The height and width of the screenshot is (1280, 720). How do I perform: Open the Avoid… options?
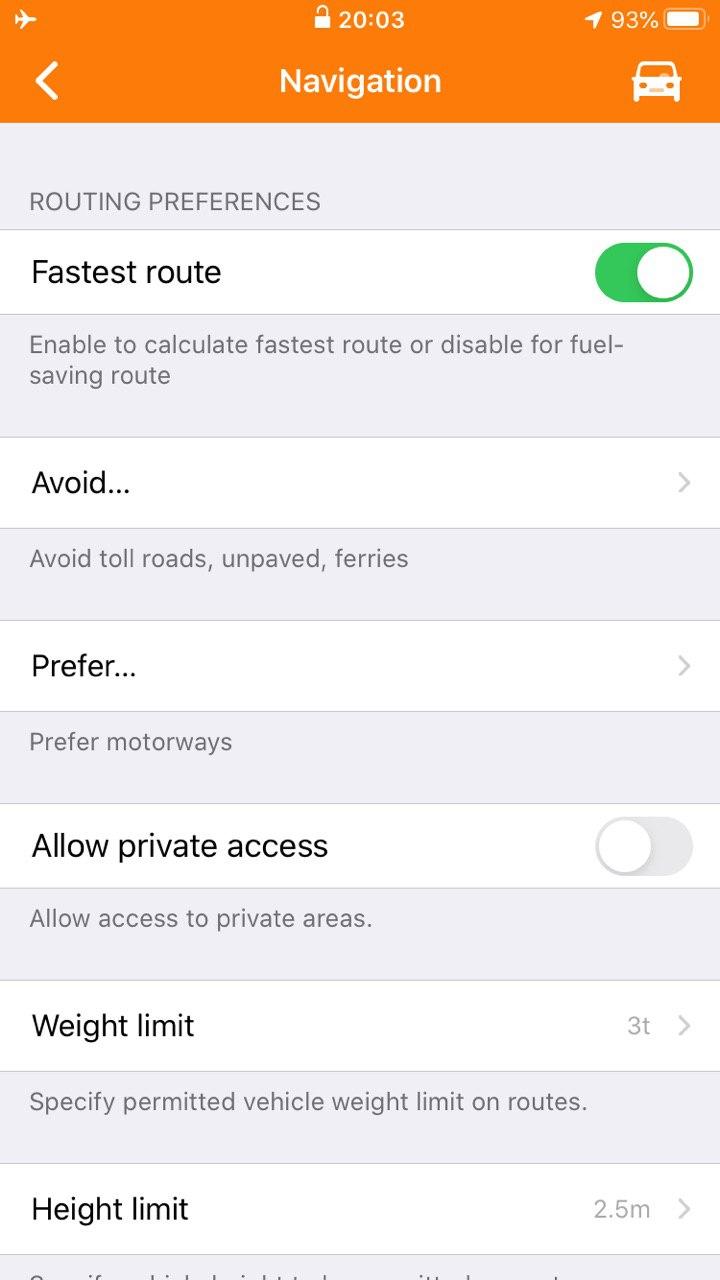click(360, 483)
